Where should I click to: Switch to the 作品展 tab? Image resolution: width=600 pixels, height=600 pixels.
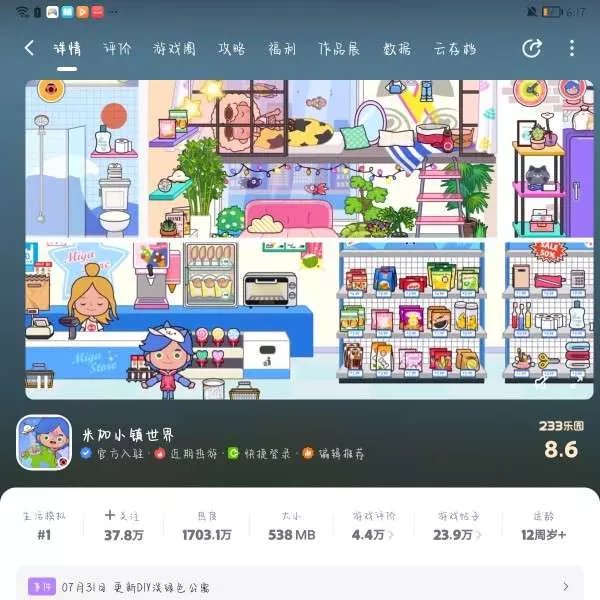point(339,48)
